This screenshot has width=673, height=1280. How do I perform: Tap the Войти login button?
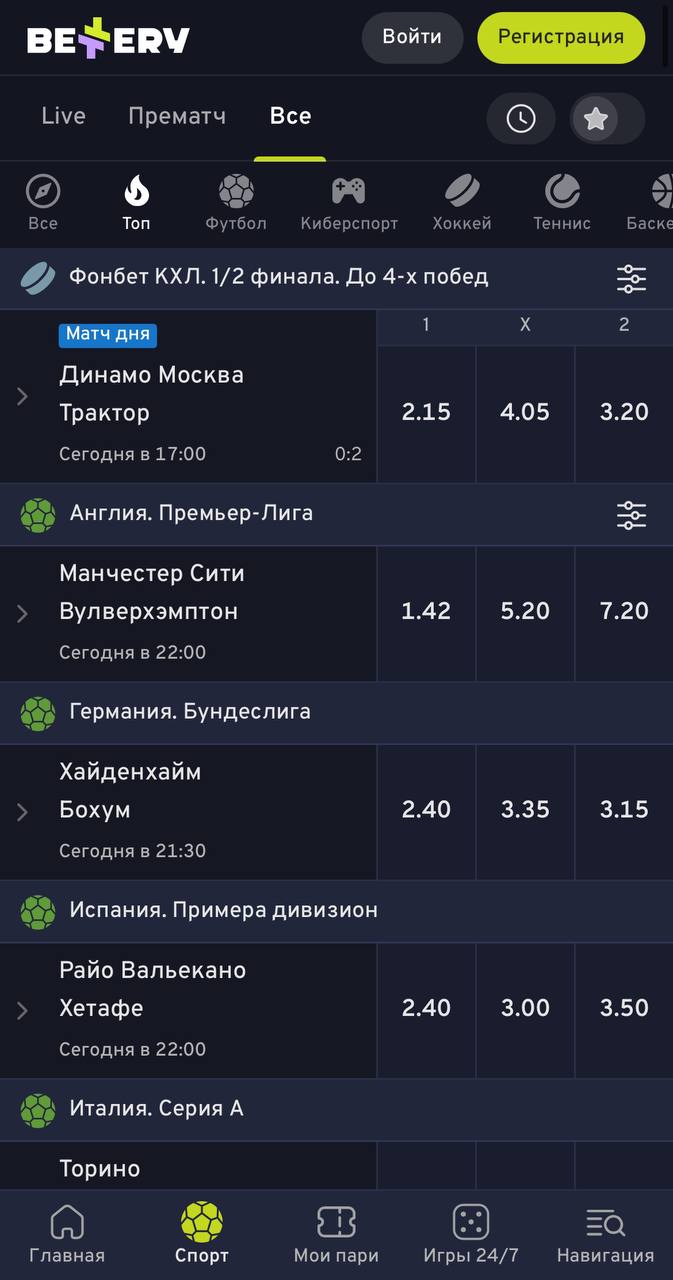412,38
